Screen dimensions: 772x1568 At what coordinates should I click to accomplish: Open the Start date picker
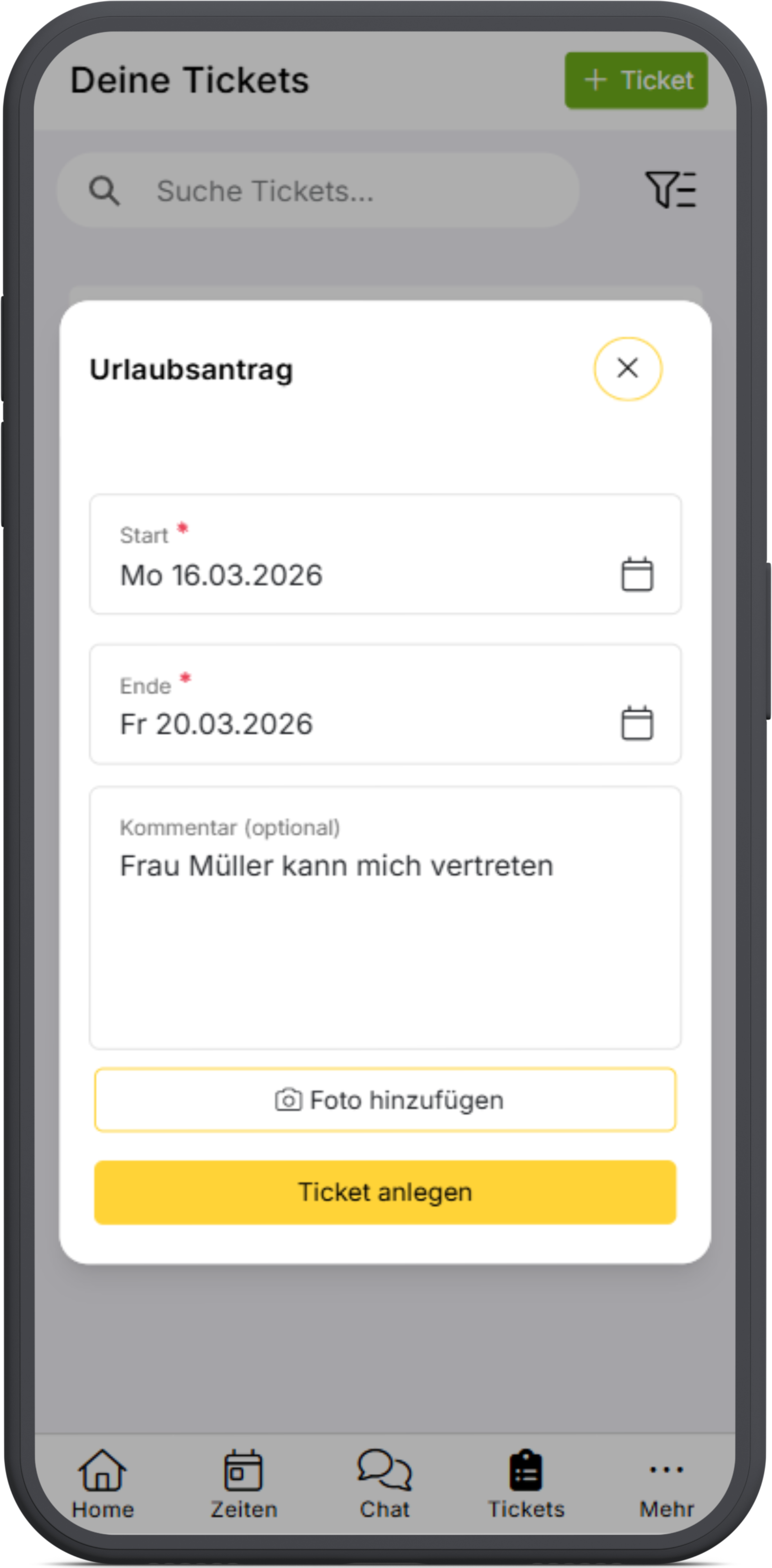tap(636, 574)
